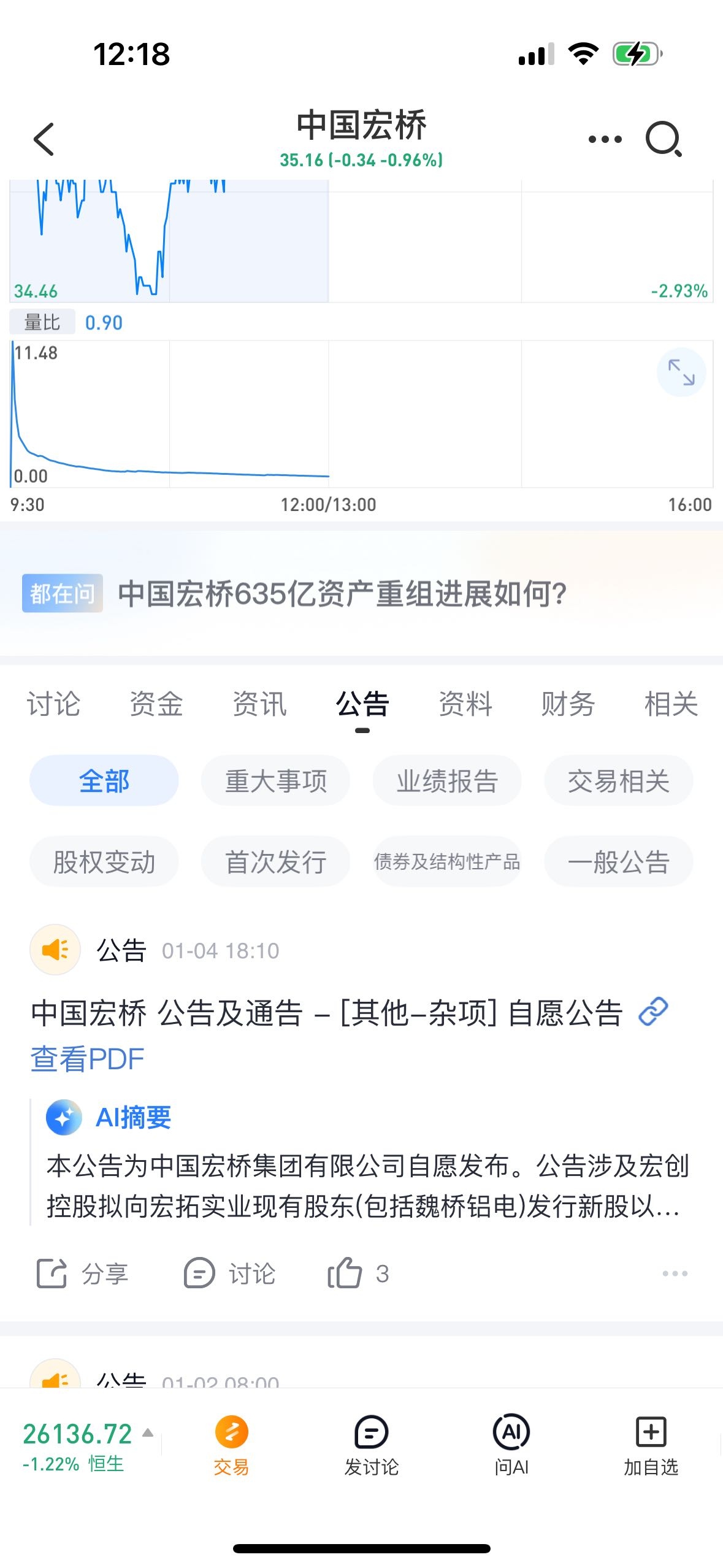723x1568 pixels.
Task: Open the … actions under the announcement
Action: click(674, 1272)
